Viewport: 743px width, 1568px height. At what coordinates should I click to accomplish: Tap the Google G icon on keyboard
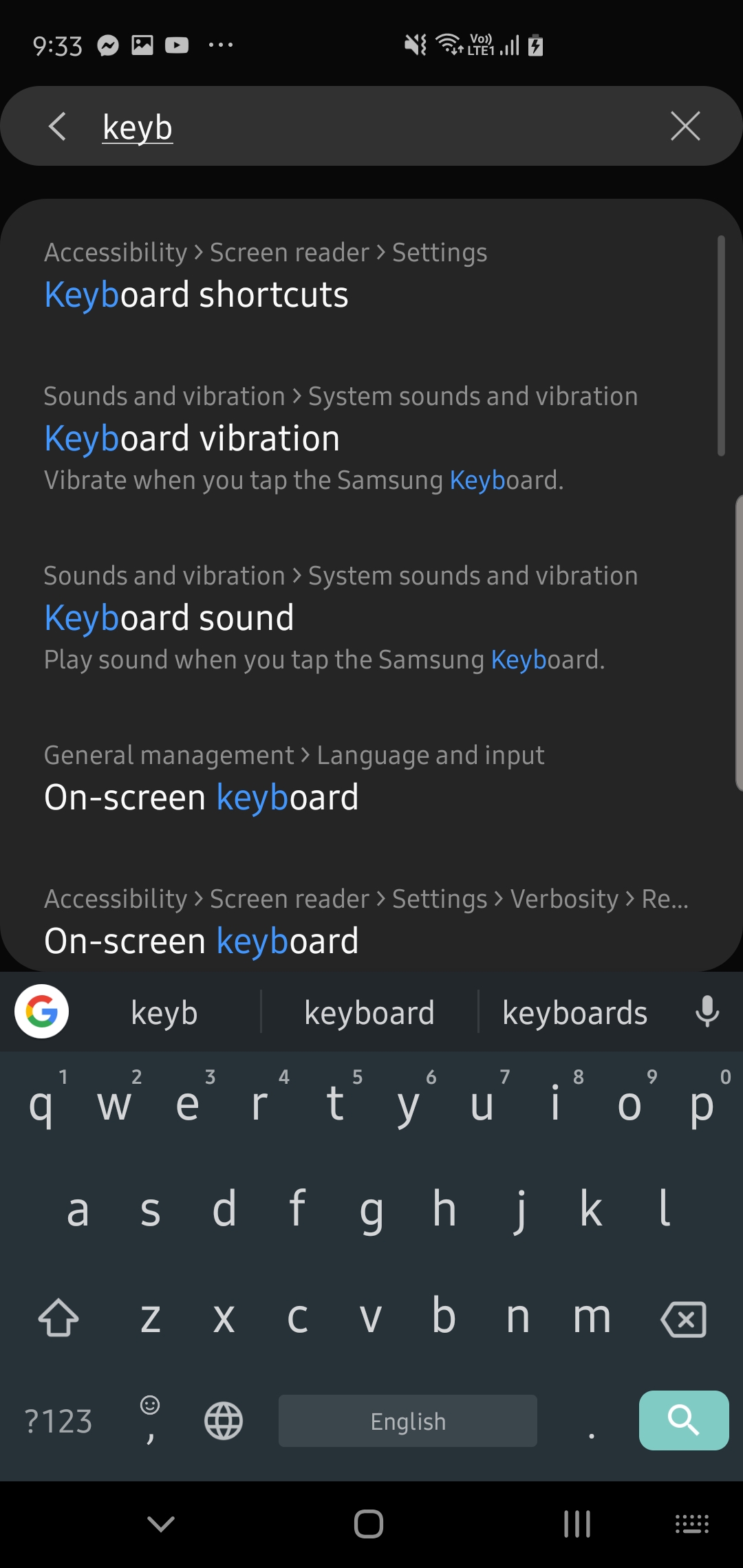point(41,1012)
